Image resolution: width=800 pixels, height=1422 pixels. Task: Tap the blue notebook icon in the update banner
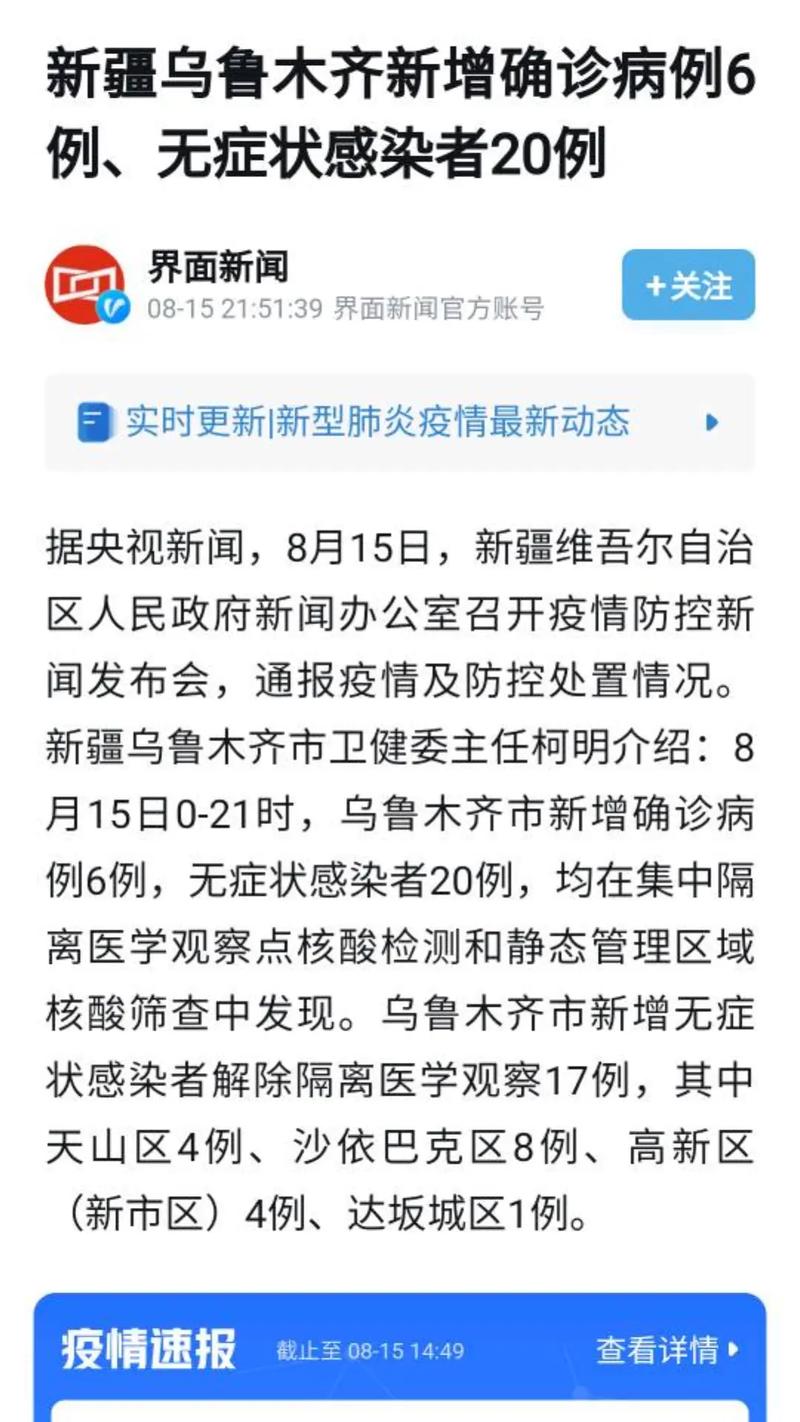pyautogui.click(x=95, y=423)
